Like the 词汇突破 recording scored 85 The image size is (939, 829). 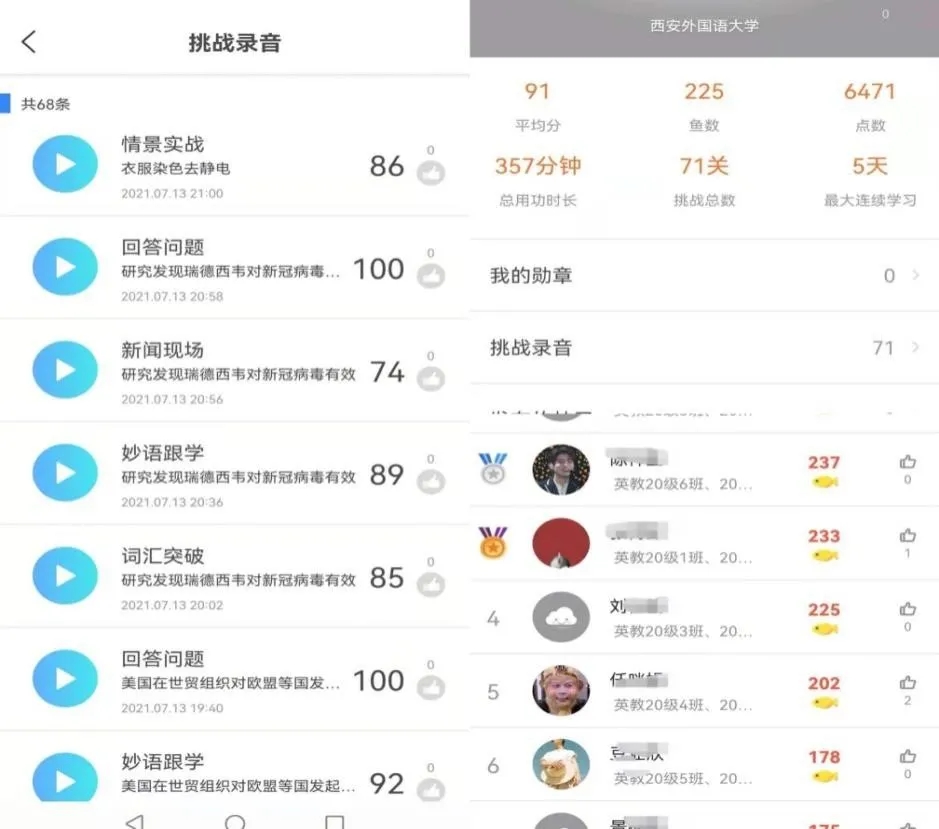click(x=431, y=584)
